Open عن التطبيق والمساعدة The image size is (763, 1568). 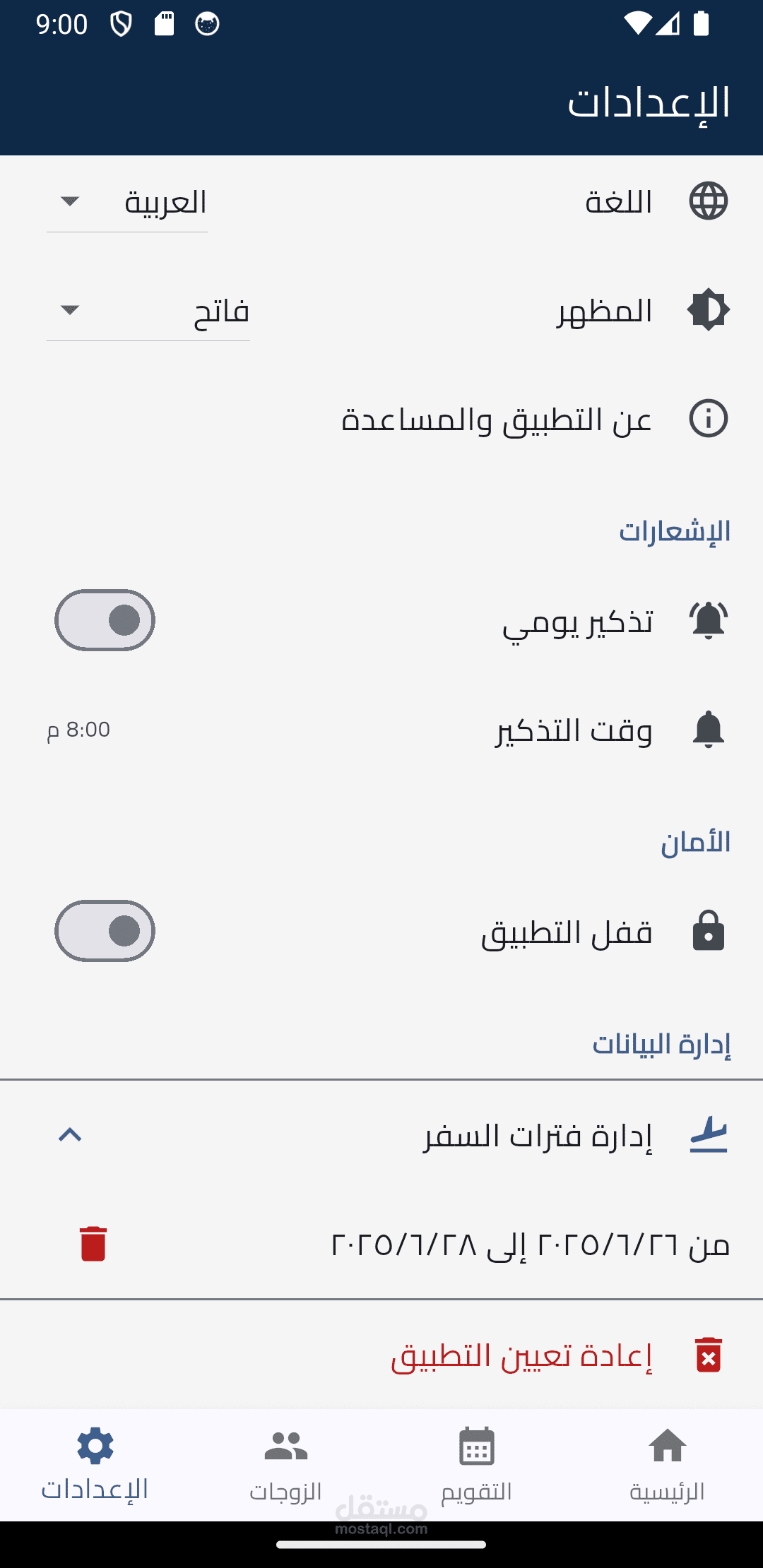[x=381, y=419]
